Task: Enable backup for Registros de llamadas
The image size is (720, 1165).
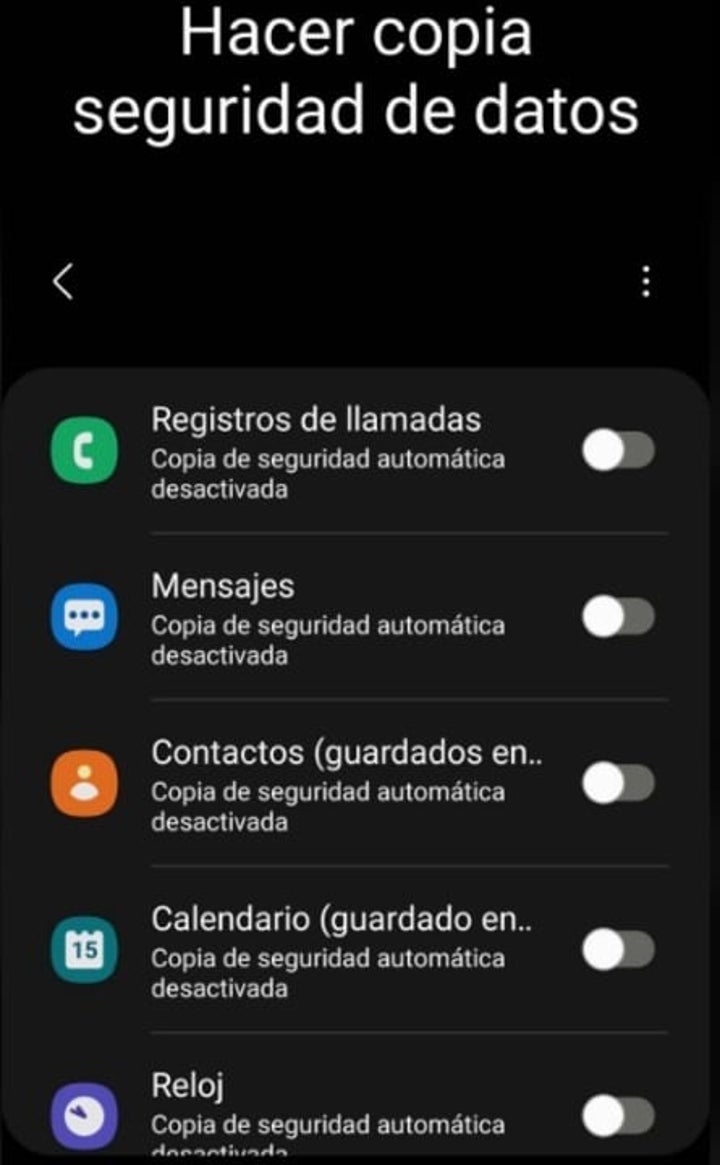Action: point(618,451)
